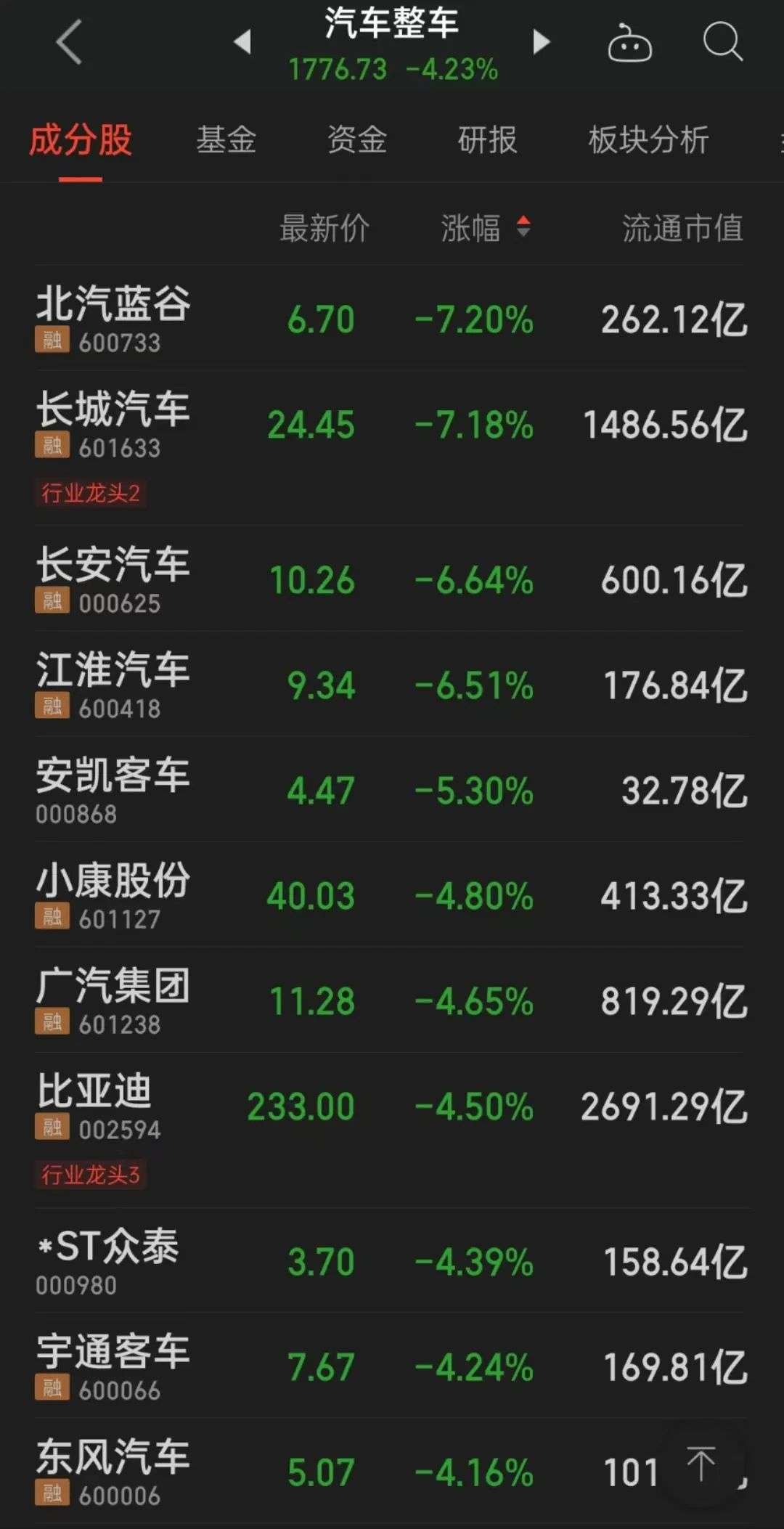The image size is (784, 1529).
Task: Open stock 比亚迪 002594
Action: 392,1130
